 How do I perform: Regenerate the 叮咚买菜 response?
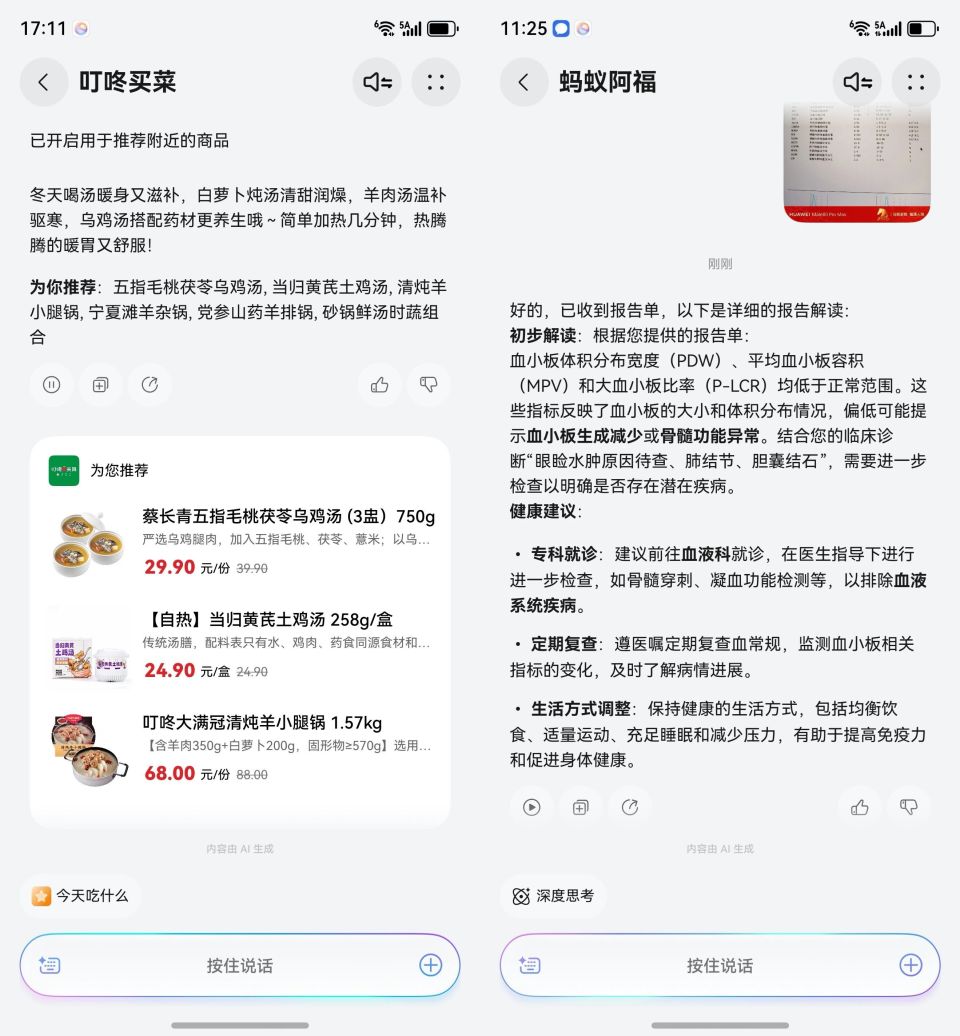[x=150, y=385]
